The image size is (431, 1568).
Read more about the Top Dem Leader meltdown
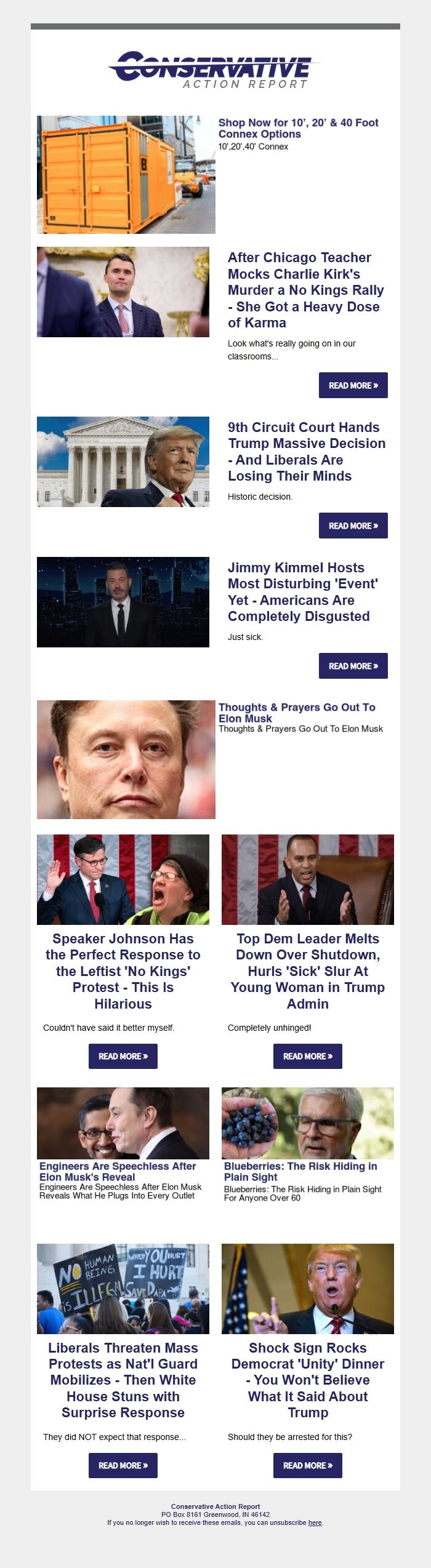308,1056
